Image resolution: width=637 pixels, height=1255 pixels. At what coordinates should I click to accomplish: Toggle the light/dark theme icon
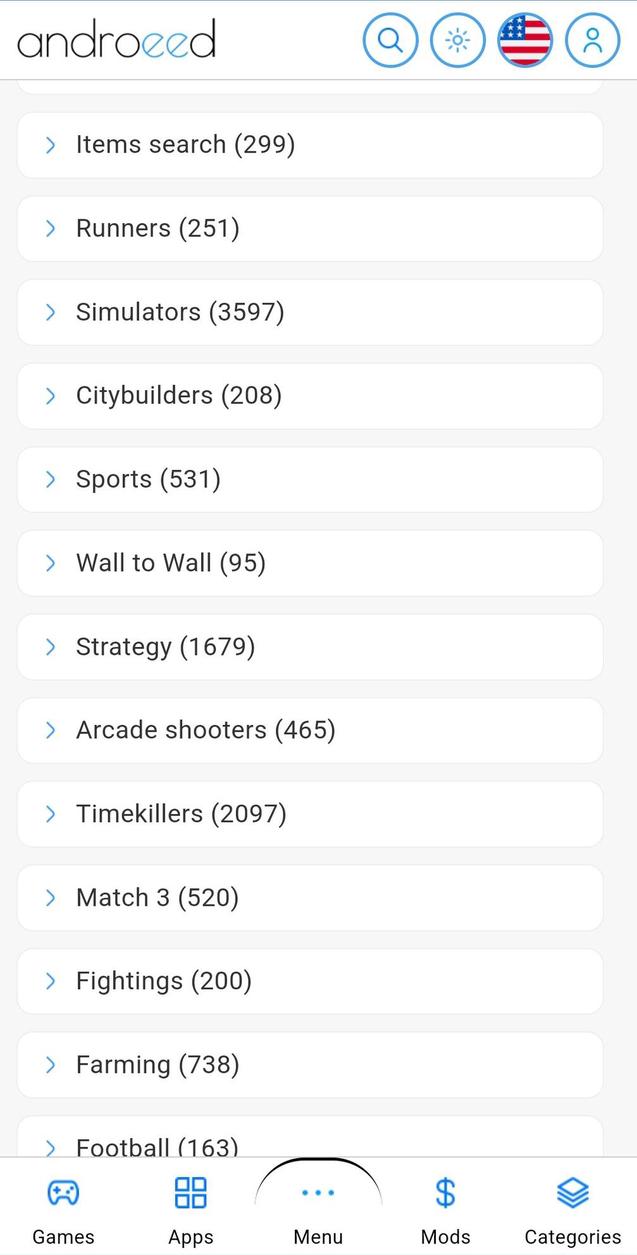click(458, 41)
